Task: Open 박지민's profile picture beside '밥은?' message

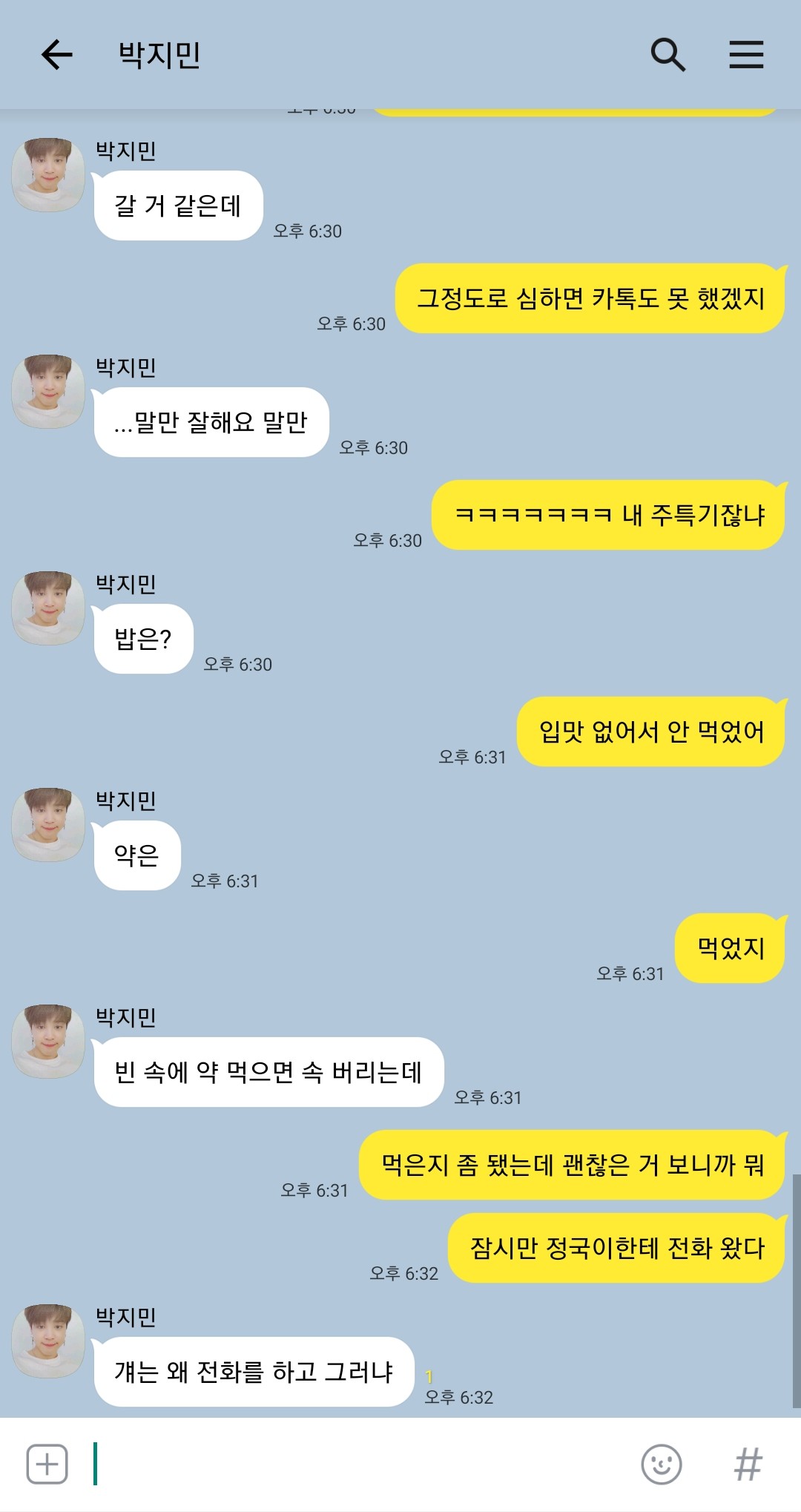Action: 48,608
